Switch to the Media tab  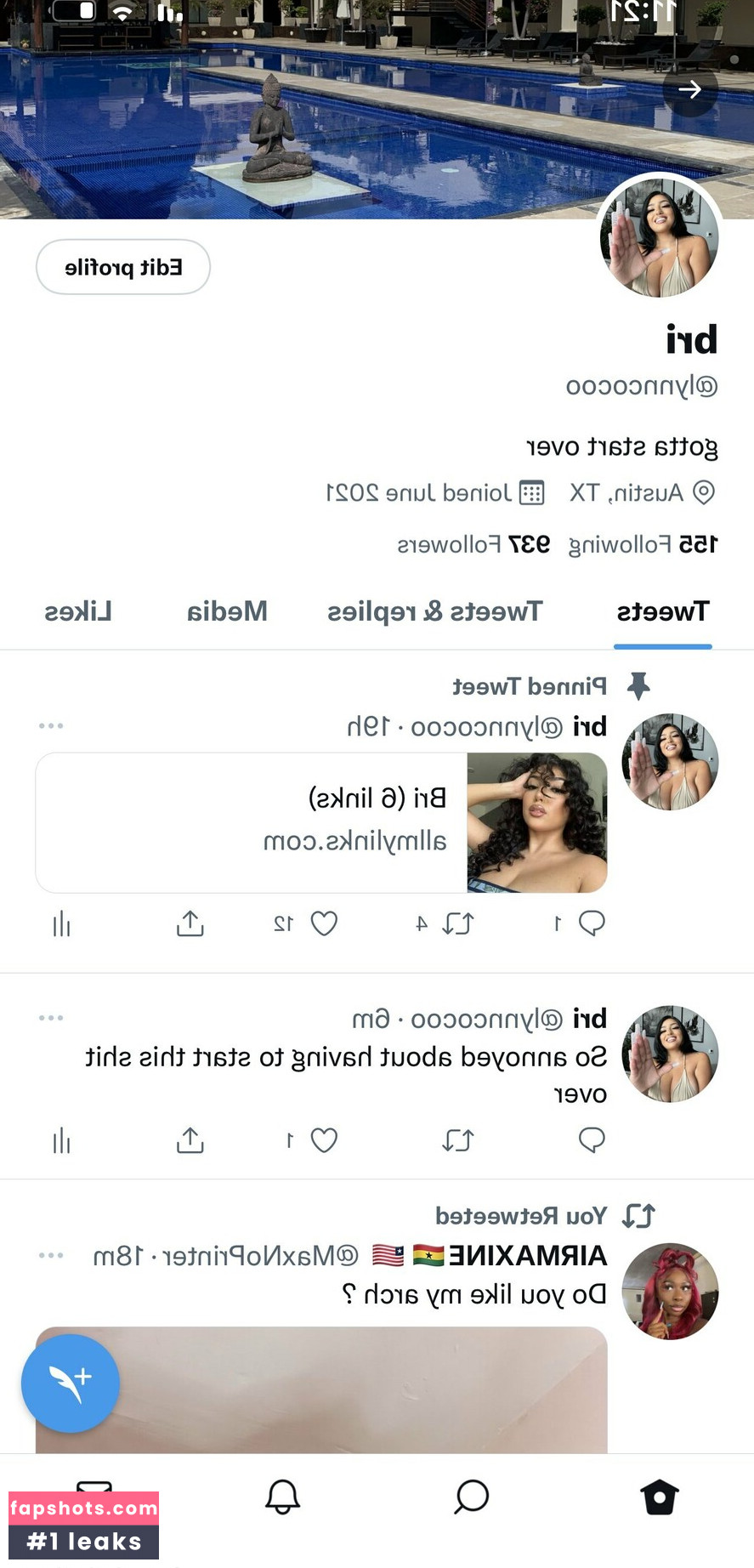coord(227,611)
